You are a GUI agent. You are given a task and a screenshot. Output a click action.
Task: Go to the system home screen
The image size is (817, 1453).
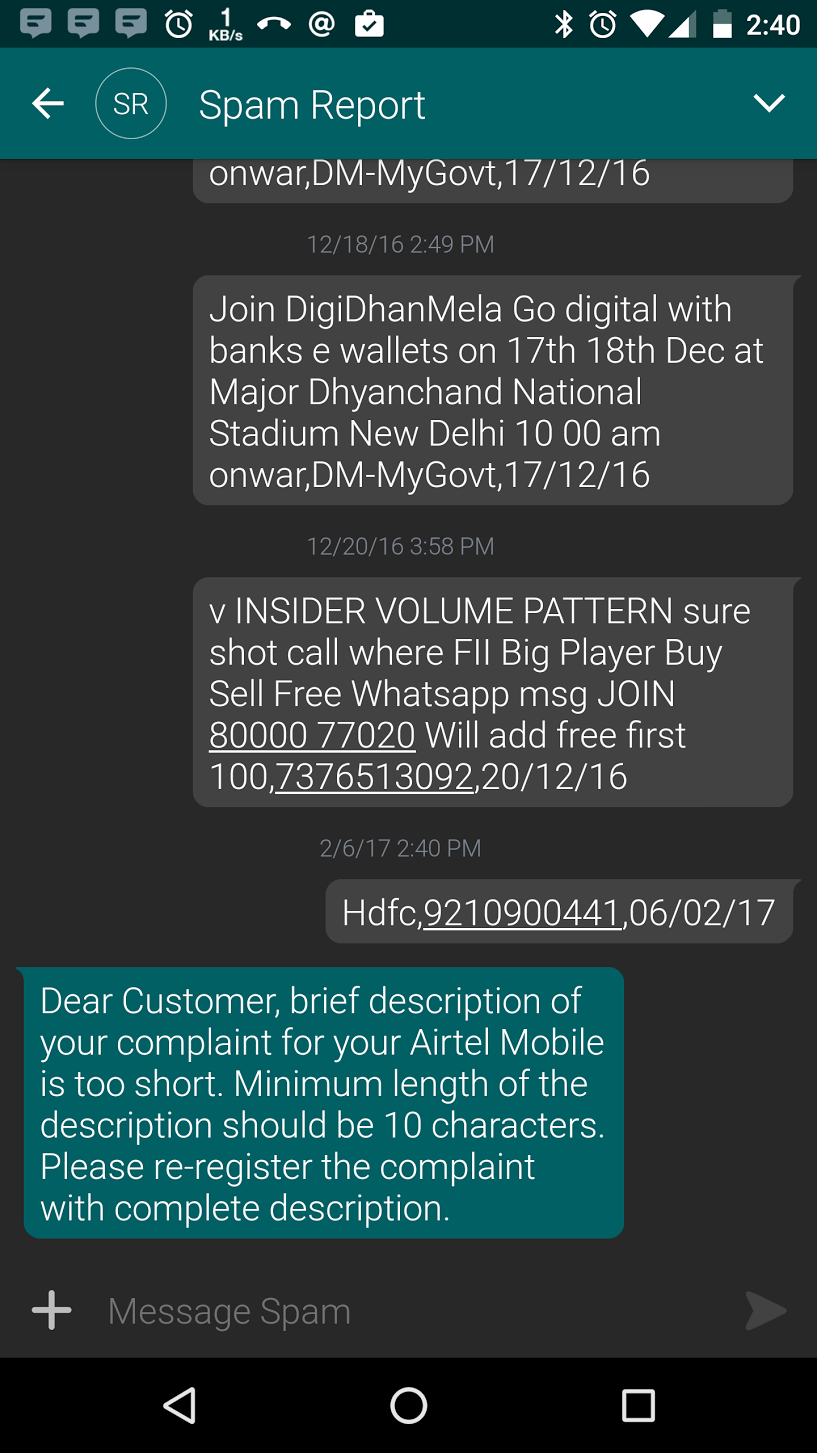click(408, 1405)
